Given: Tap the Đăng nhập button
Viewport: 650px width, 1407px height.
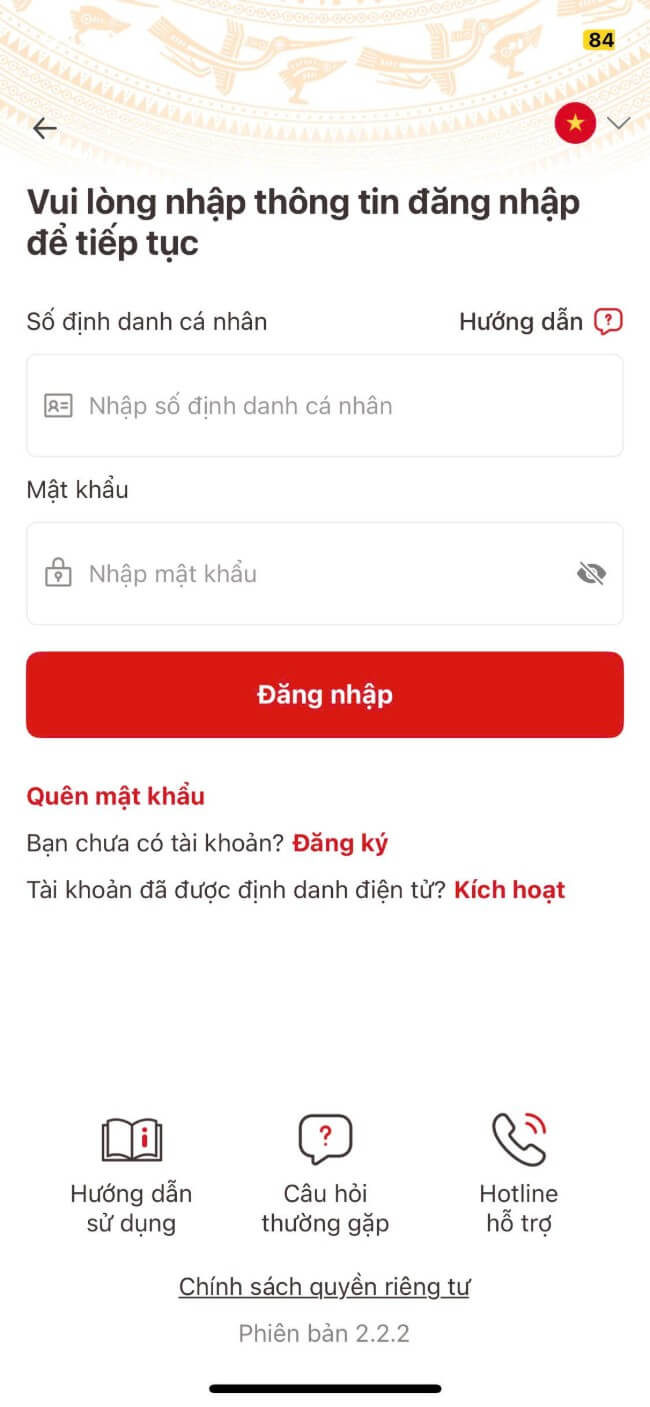Looking at the screenshot, I should tap(324, 695).
